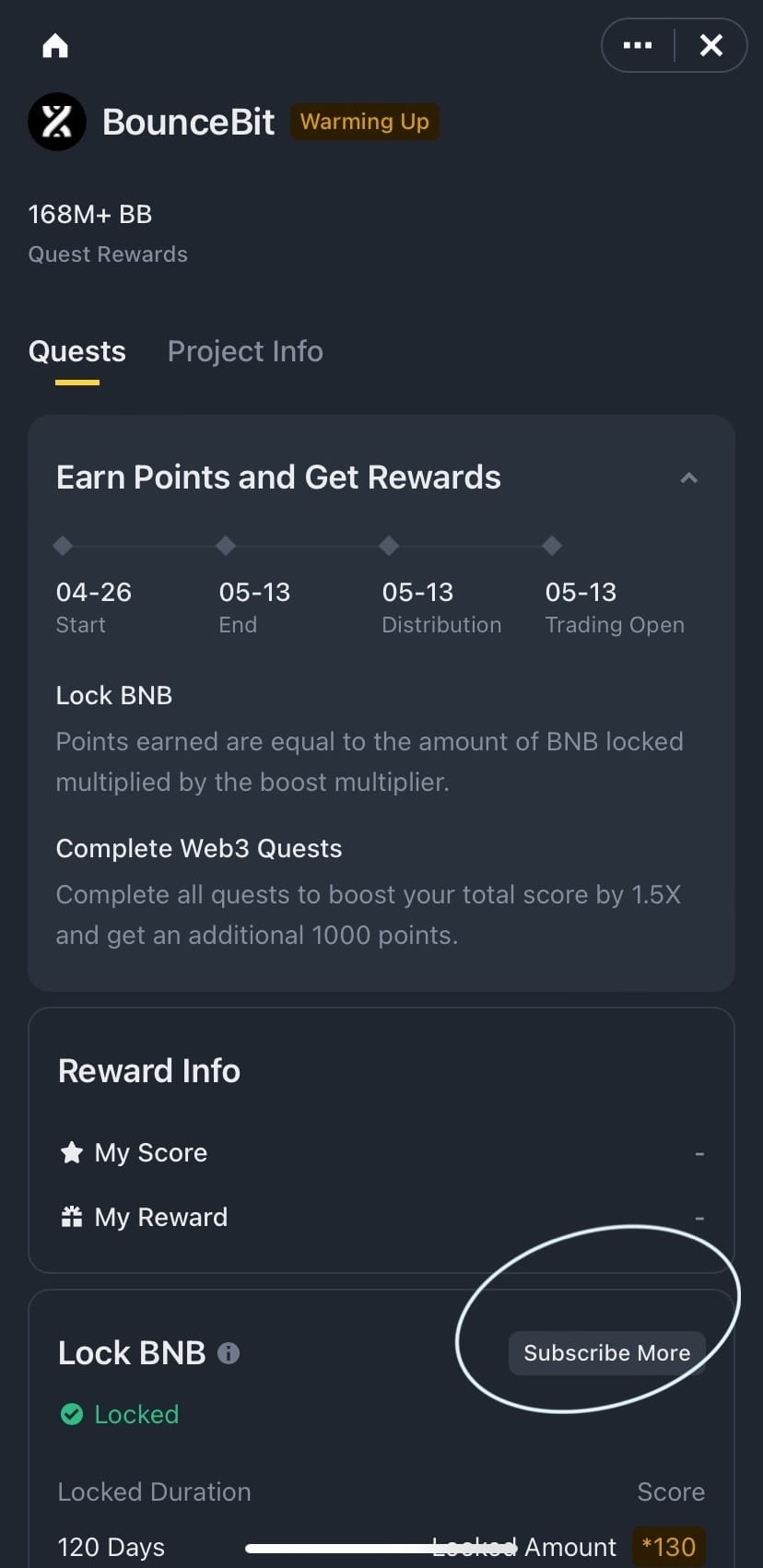Viewport: 763px width, 1568px height.
Task: Tap the Subscribe More button
Action: point(606,1352)
